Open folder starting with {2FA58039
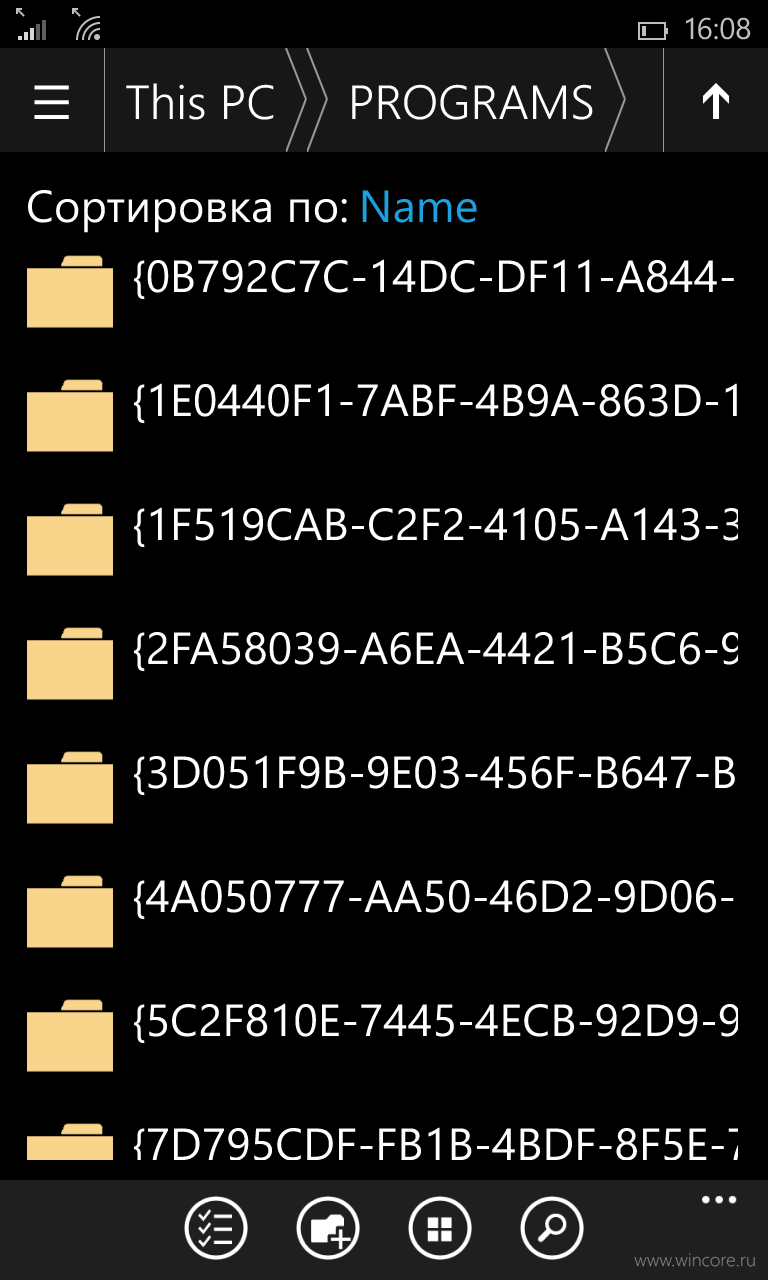The width and height of the screenshot is (768, 1280). (x=384, y=662)
